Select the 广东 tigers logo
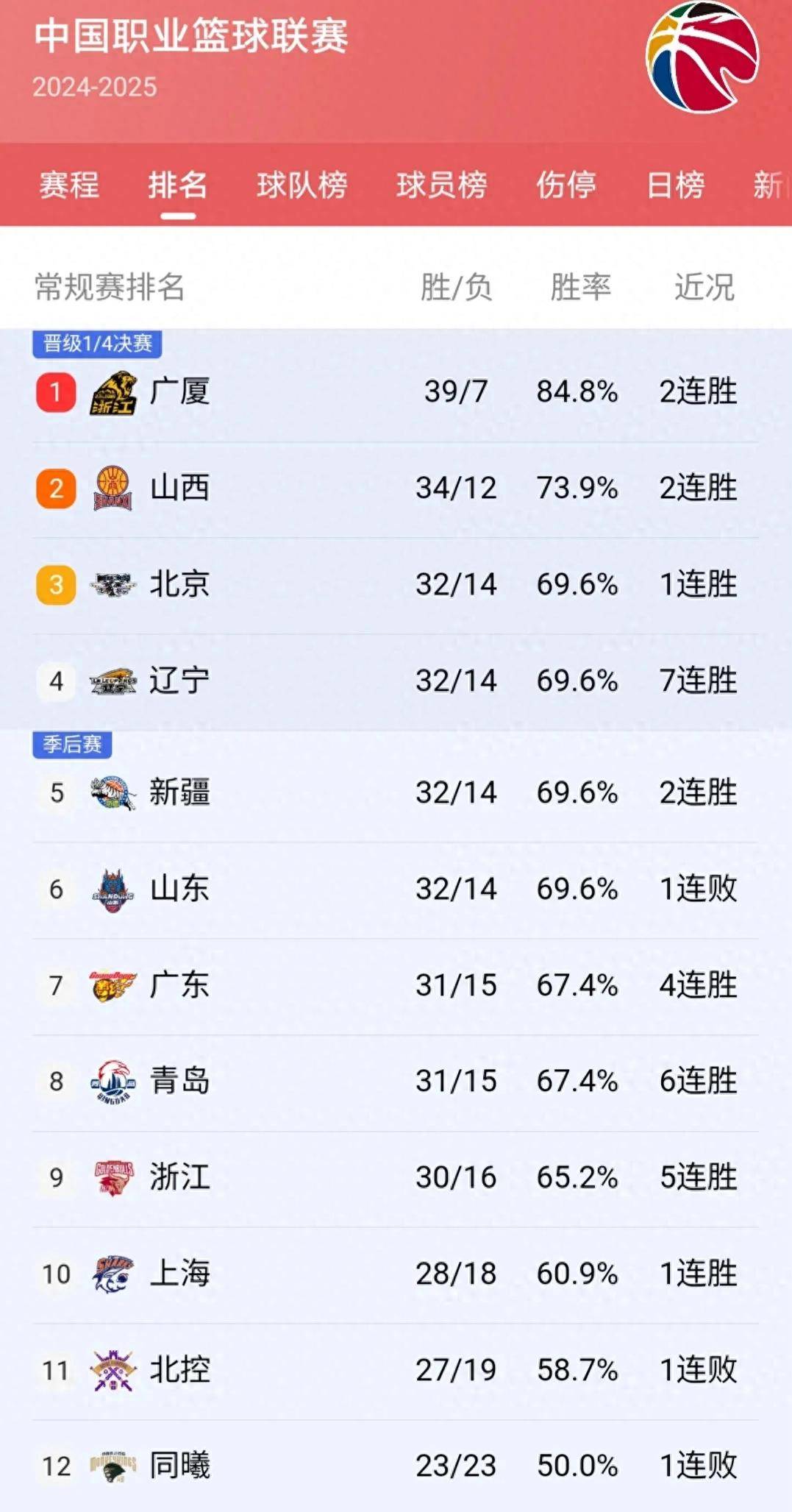The image size is (792, 1512). 112,985
